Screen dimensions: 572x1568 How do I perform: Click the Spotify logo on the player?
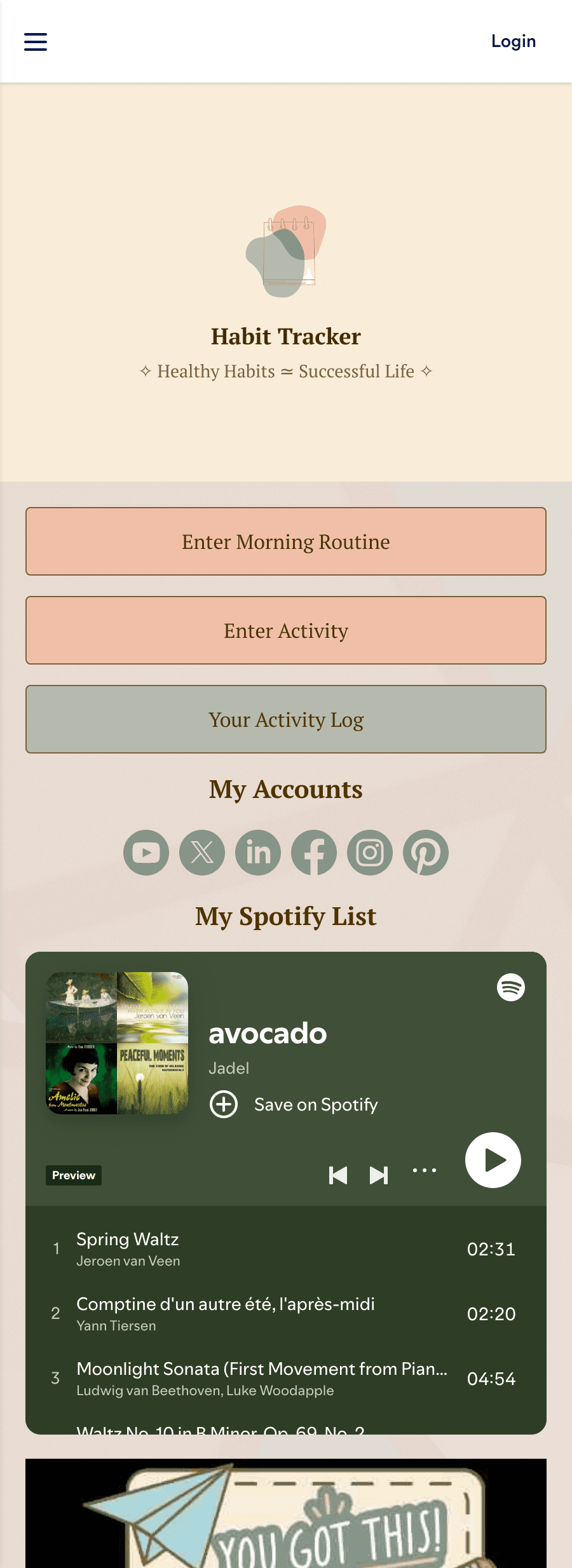[x=510, y=989]
